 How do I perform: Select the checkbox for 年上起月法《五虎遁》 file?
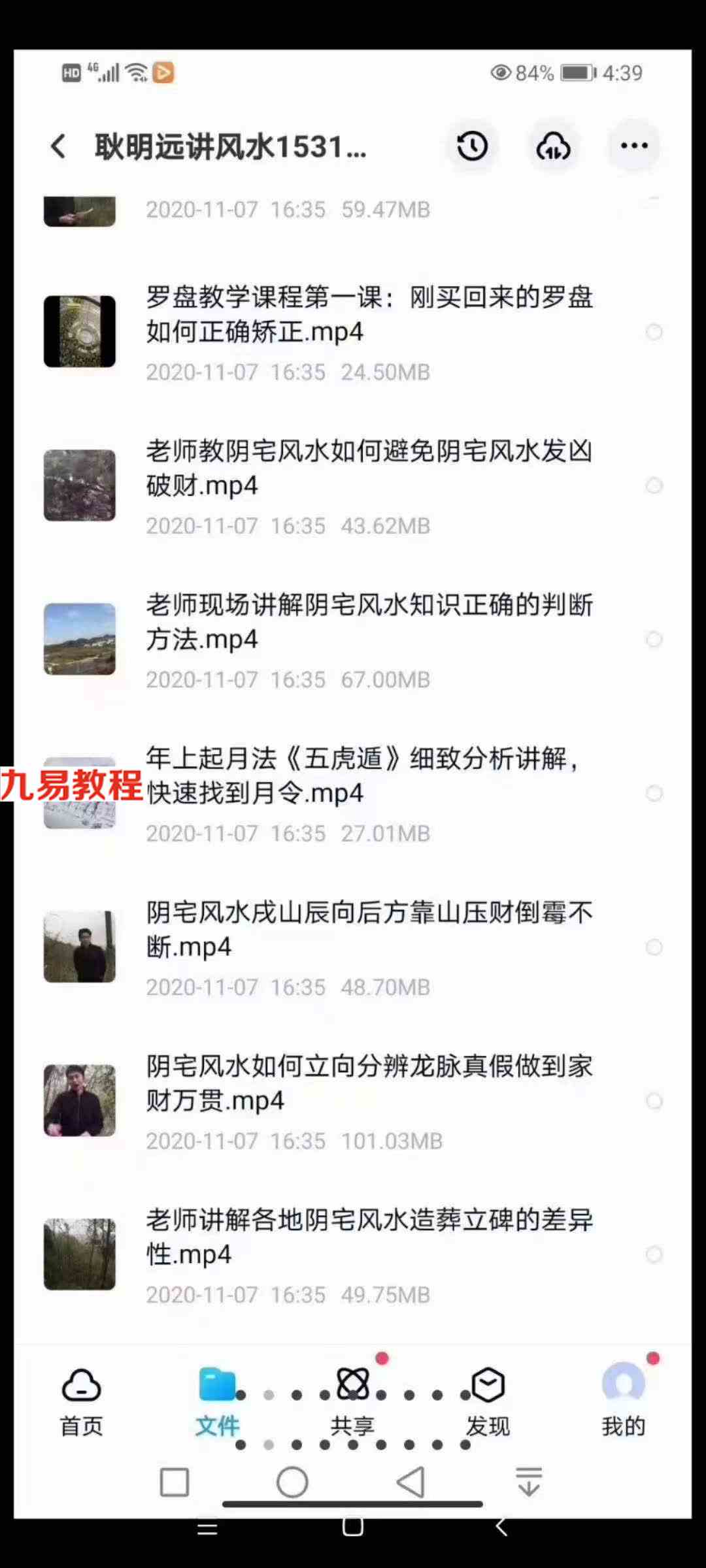[x=654, y=793]
